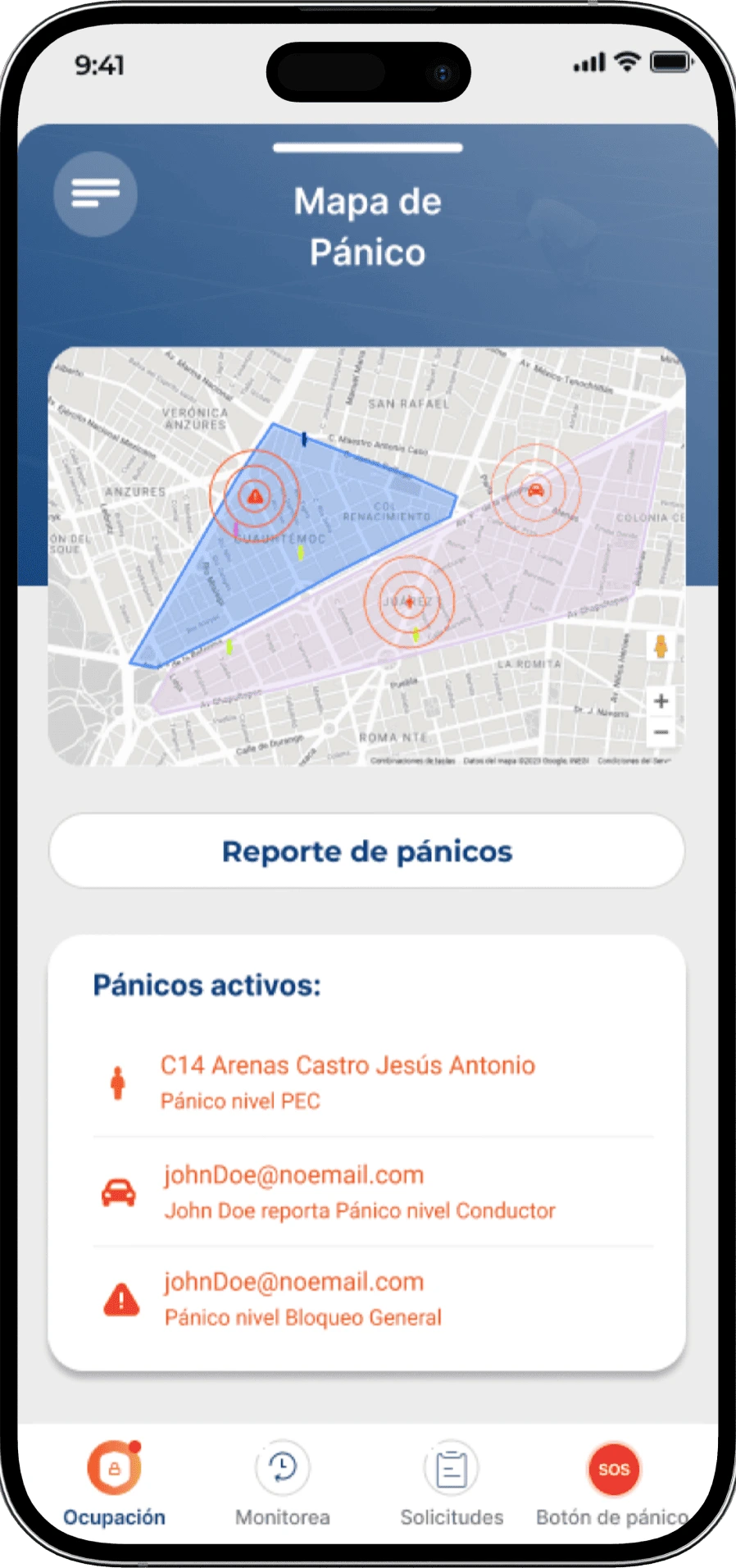This screenshot has height=1568, width=736.
Task: Open Reporte de pánicos
Action: [x=366, y=850]
